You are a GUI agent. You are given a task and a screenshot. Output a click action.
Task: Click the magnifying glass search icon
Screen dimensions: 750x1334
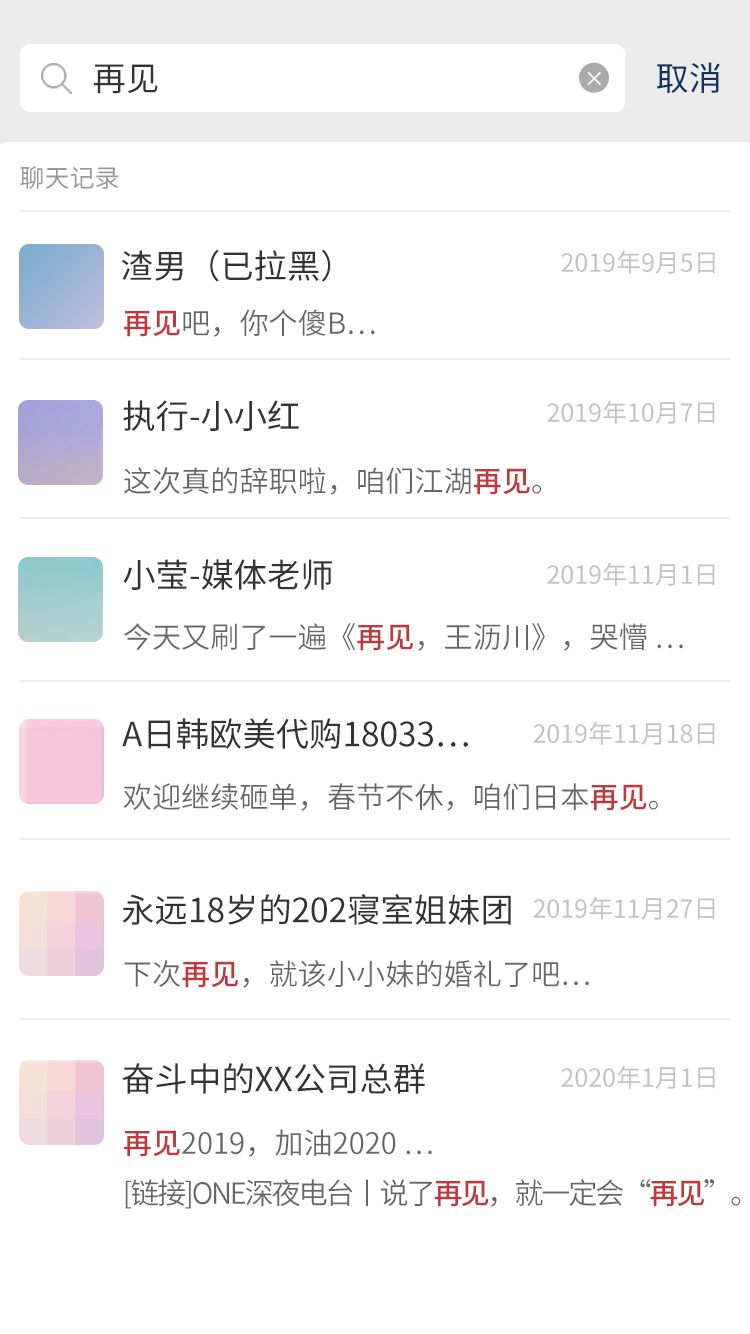(54, 77)
